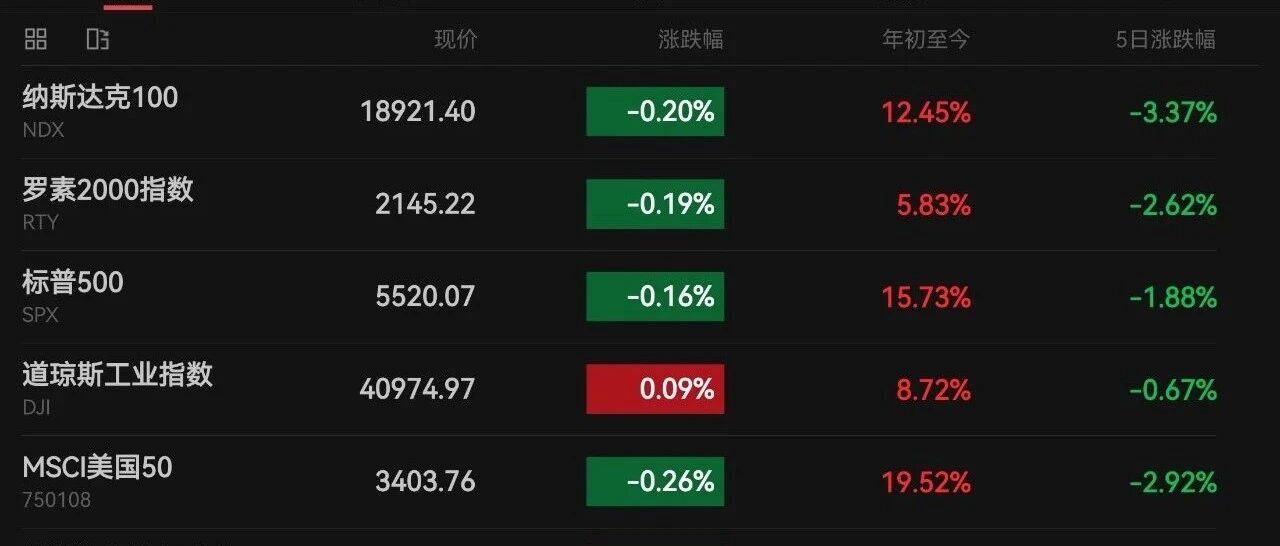
Task: Sort the list by 年初至今
Action: tap(926, 40)
